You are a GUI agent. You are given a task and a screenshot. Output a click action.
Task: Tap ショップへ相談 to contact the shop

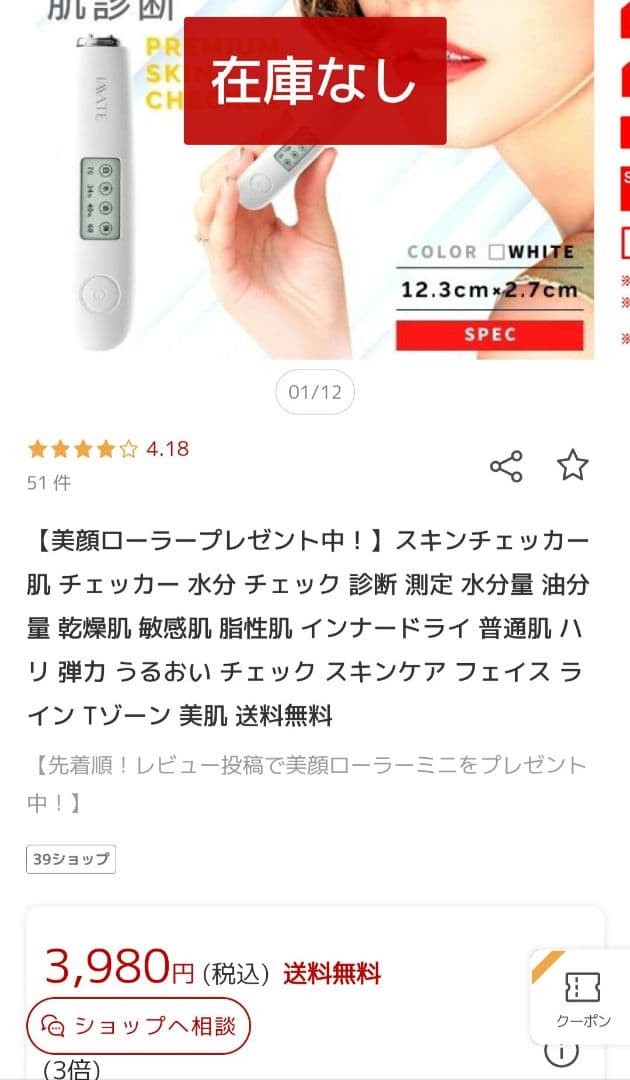pos(137,1025)
